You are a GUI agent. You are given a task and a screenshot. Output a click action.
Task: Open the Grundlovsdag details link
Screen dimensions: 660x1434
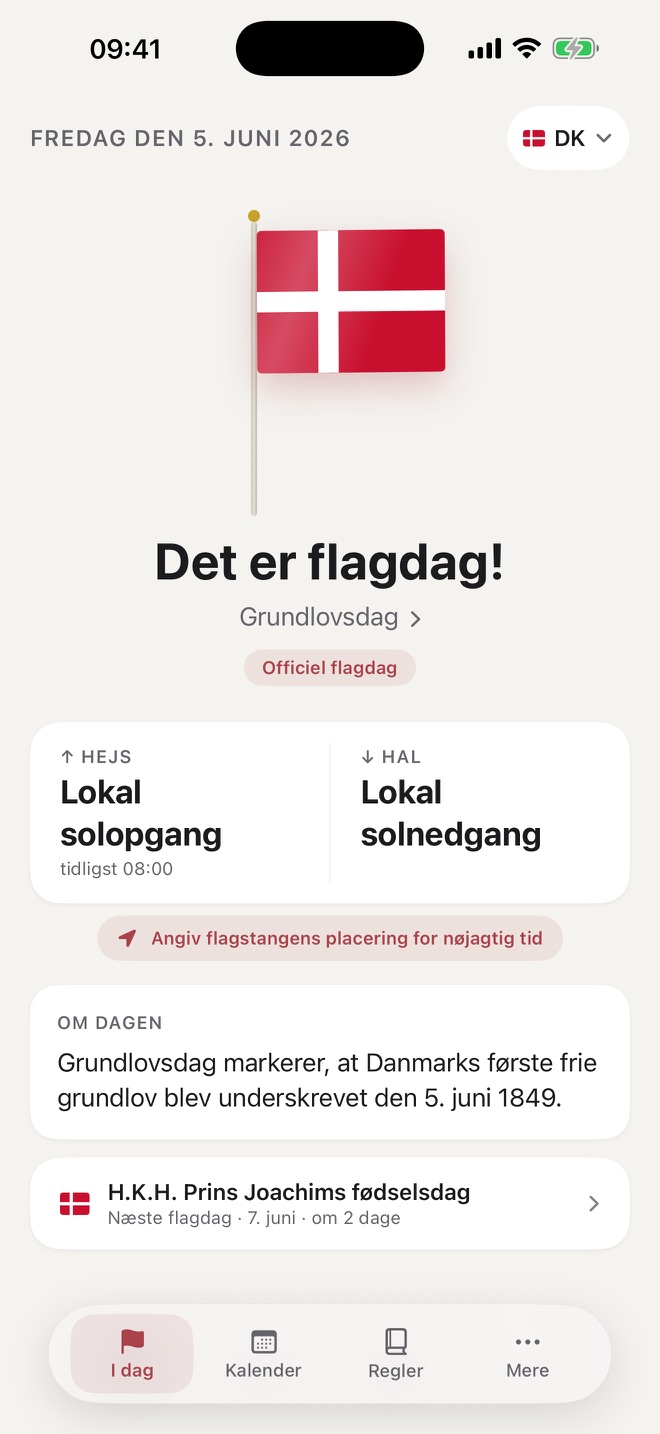[x=330, y=618]
